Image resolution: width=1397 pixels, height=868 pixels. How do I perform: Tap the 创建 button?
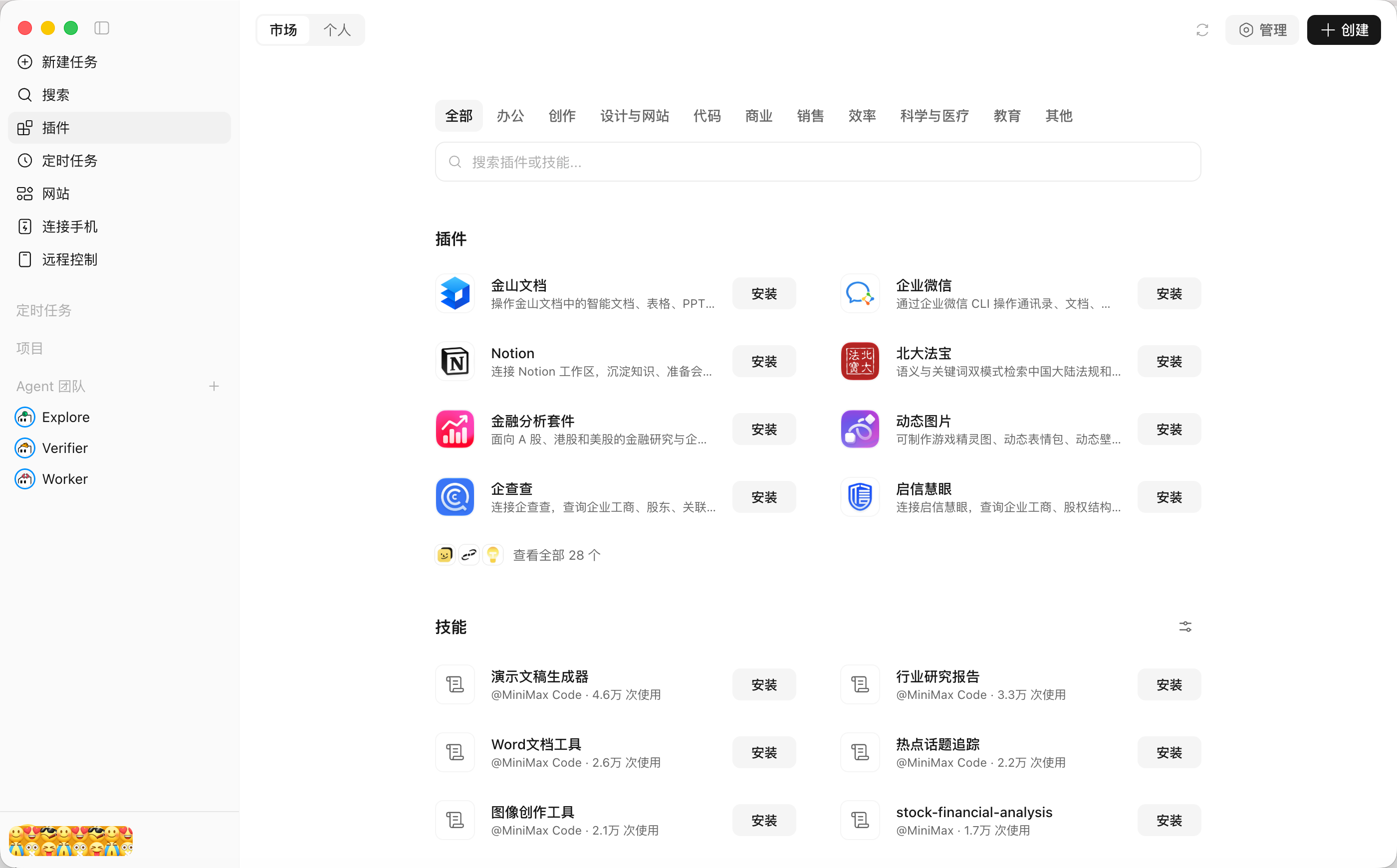(1343, 30)
